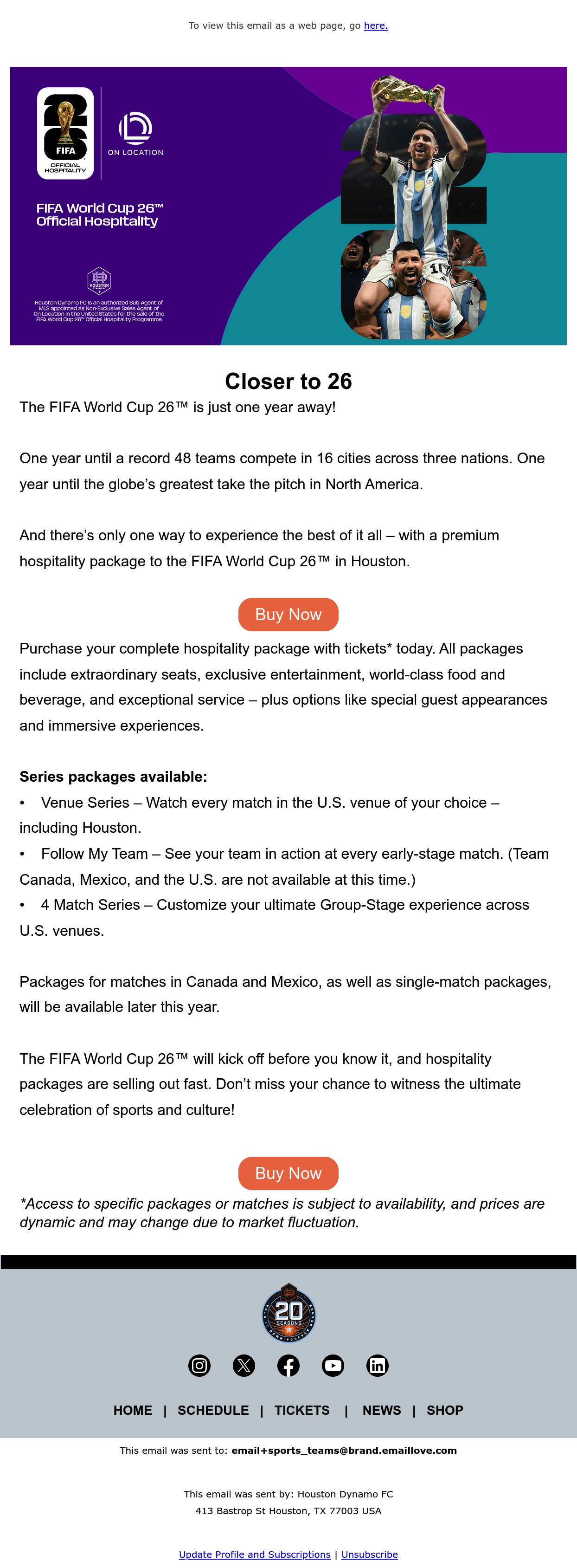Tap the Unsubscribe link
The image size is (577, 1568).
pyautogui.click(x=370, y=1554)
